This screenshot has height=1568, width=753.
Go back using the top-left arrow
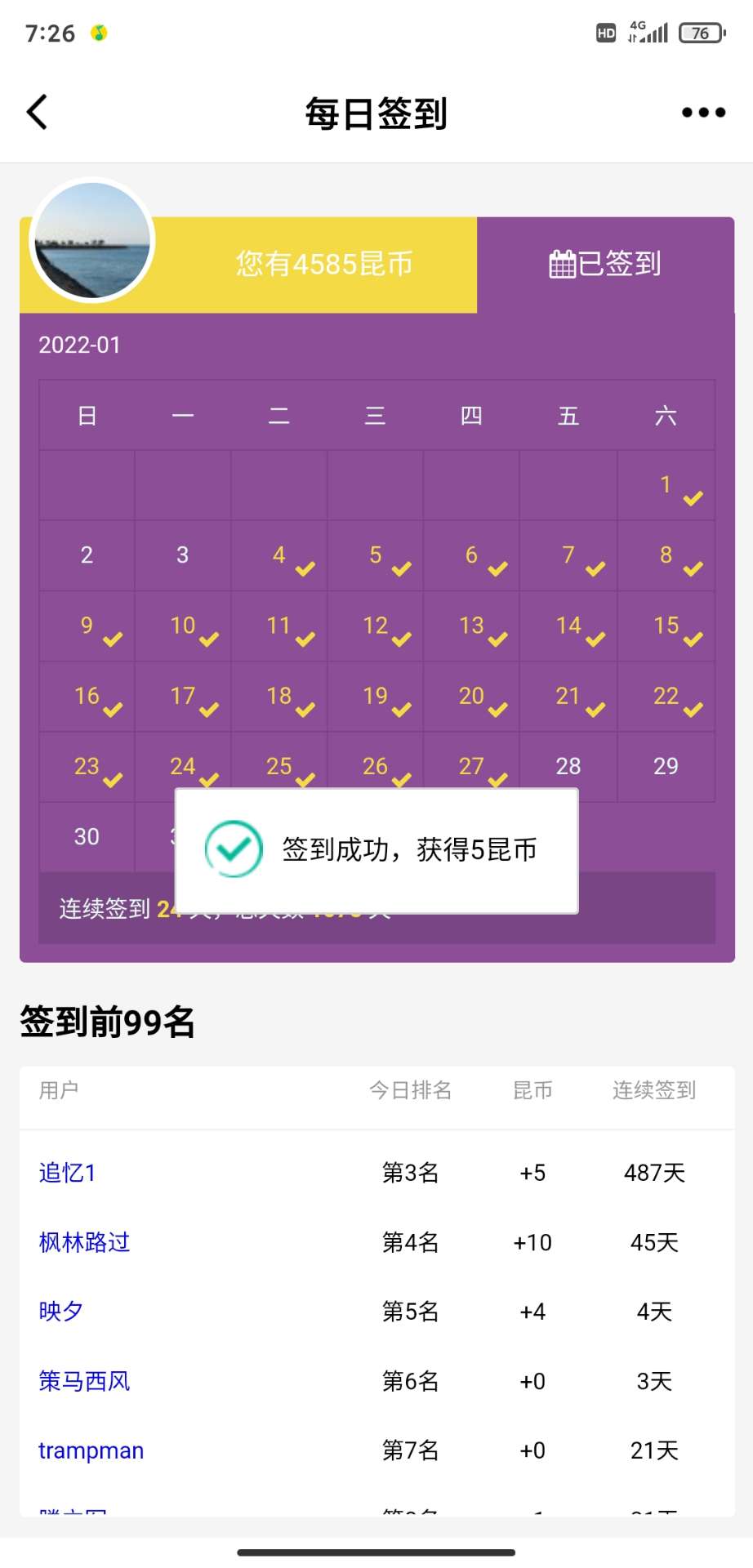pos(38,113)
